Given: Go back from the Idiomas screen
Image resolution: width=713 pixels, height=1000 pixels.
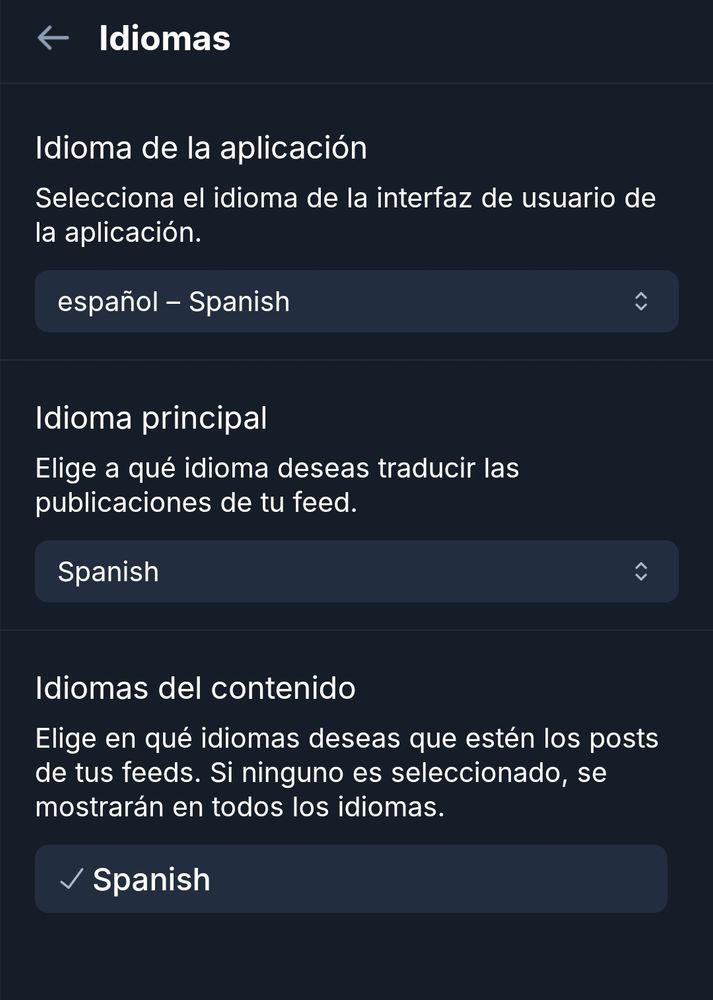Looking at the screenshot, I should 52,39.
